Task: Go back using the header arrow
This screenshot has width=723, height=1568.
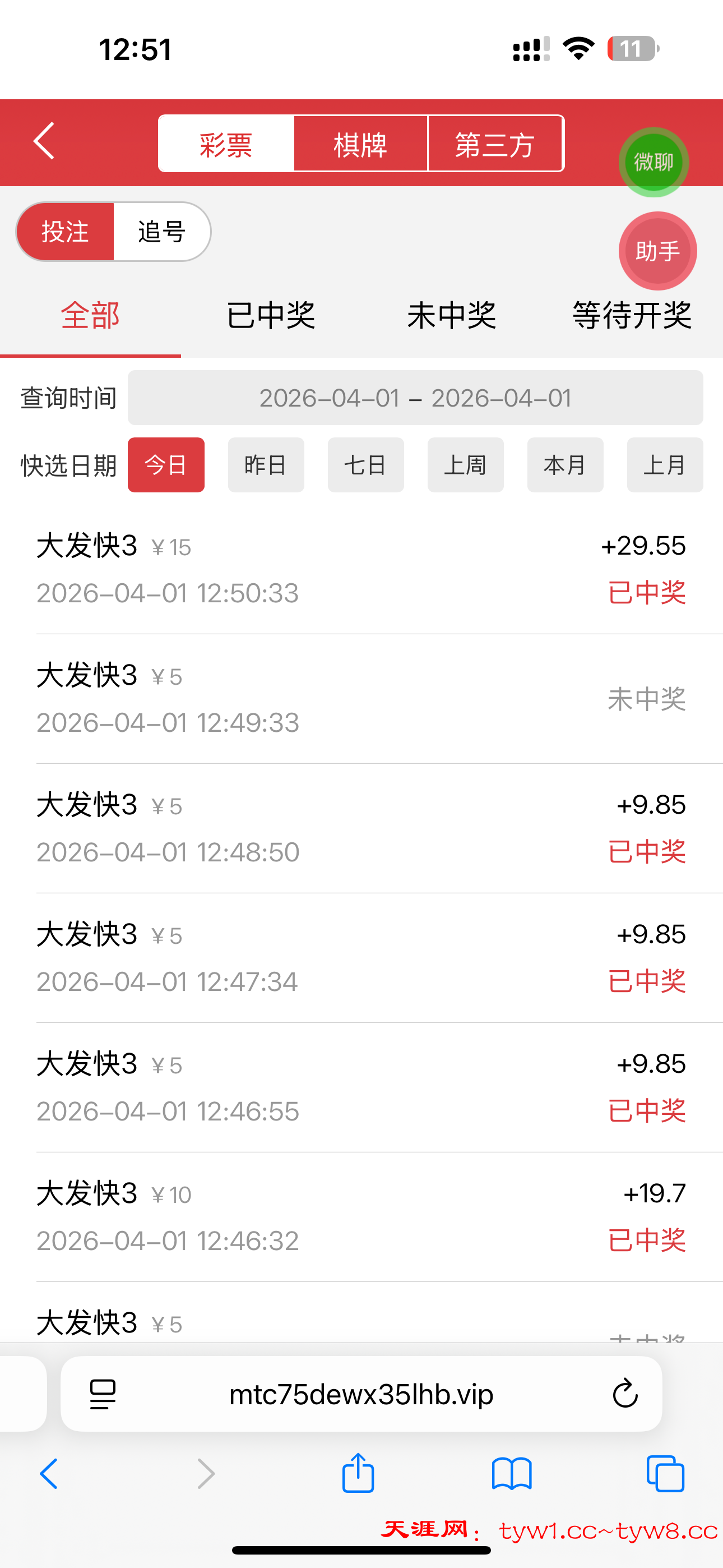Action: (x=44, y=141)
